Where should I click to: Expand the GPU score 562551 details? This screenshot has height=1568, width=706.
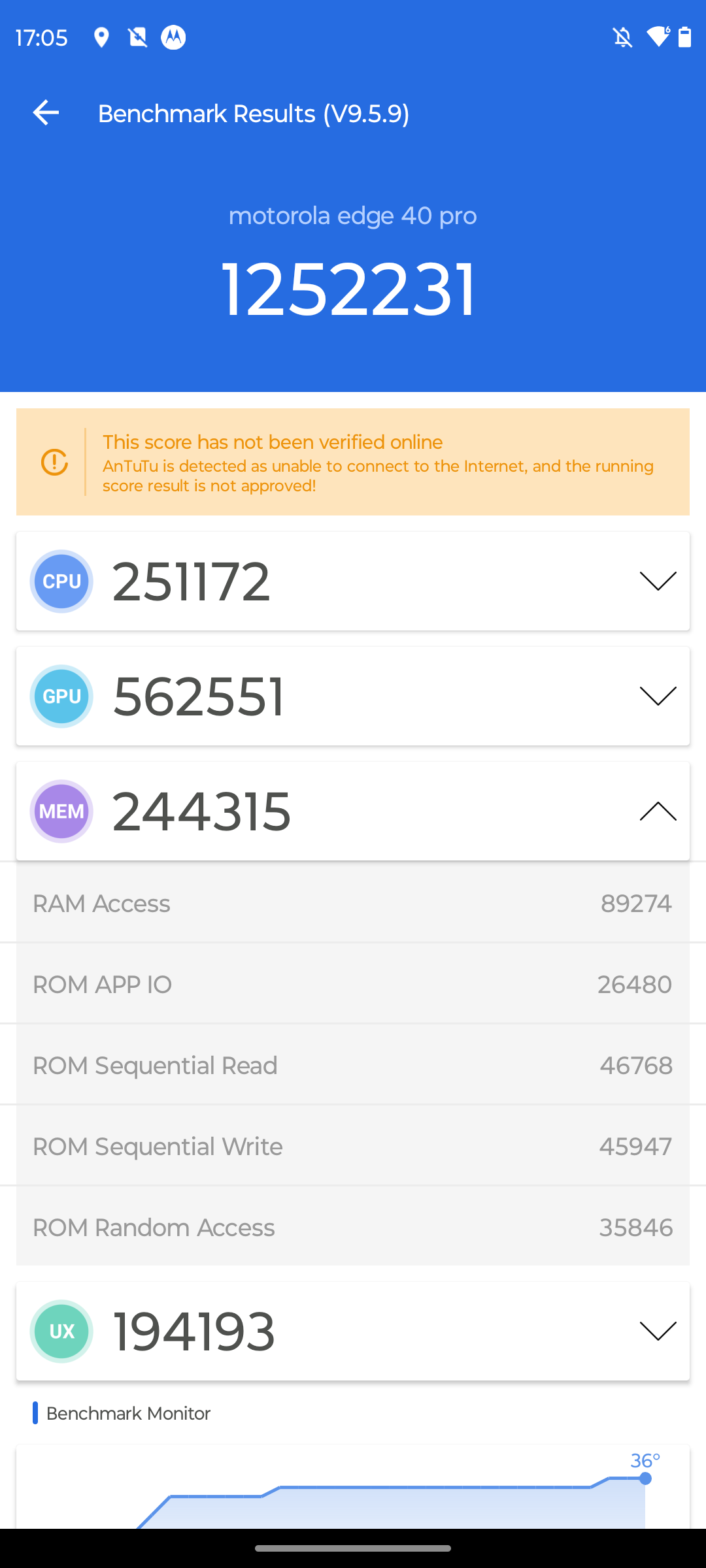click(x=658, y=696)
